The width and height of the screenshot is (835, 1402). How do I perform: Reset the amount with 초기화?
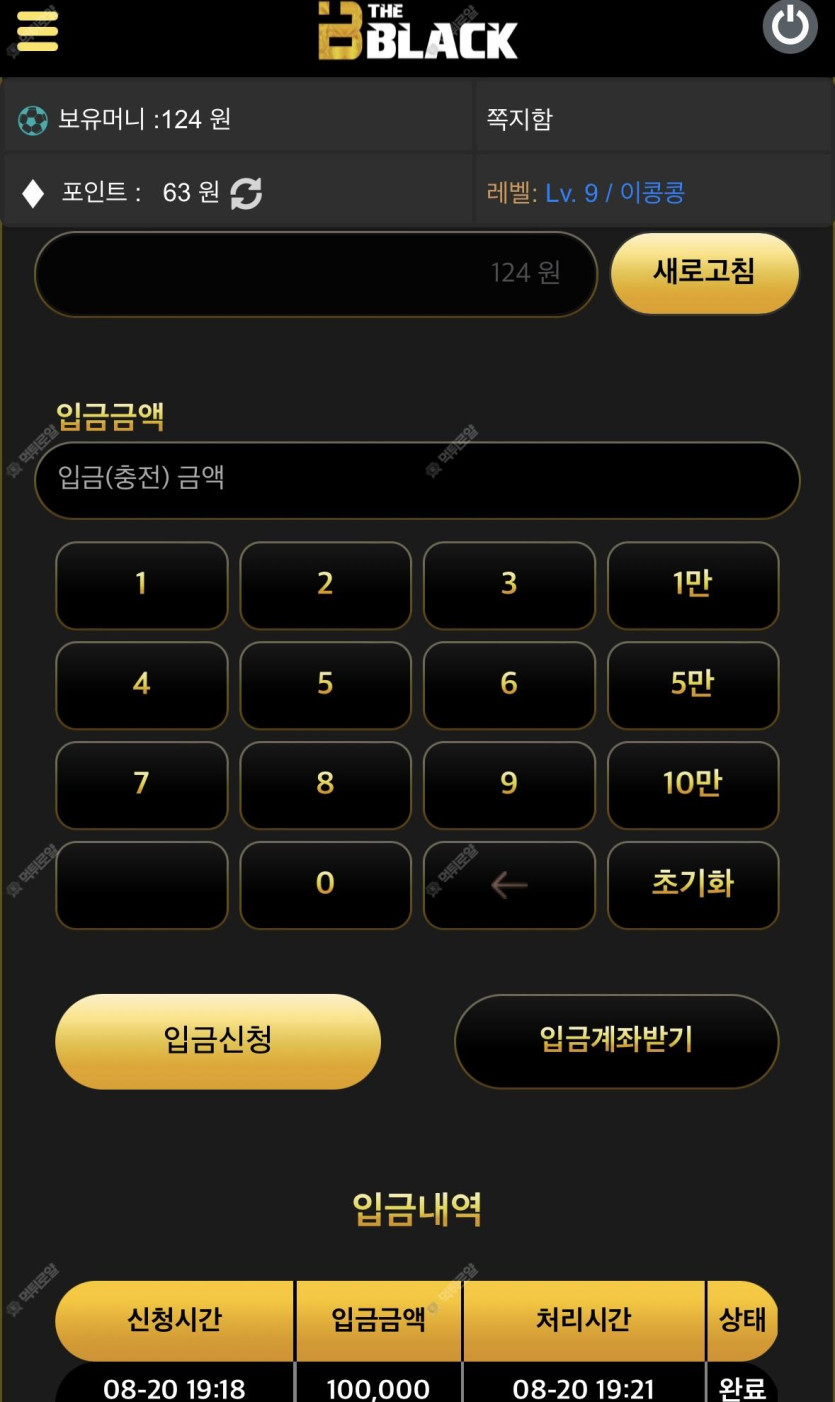[x=692, y=884]
